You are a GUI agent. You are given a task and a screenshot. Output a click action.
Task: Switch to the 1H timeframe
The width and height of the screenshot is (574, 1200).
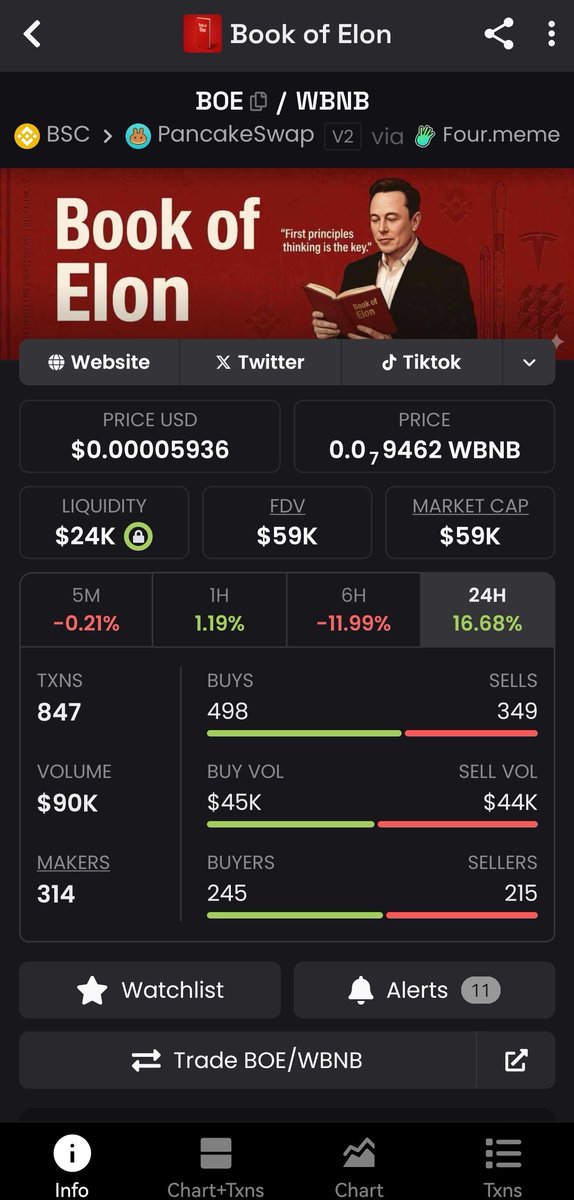(219, 610)
